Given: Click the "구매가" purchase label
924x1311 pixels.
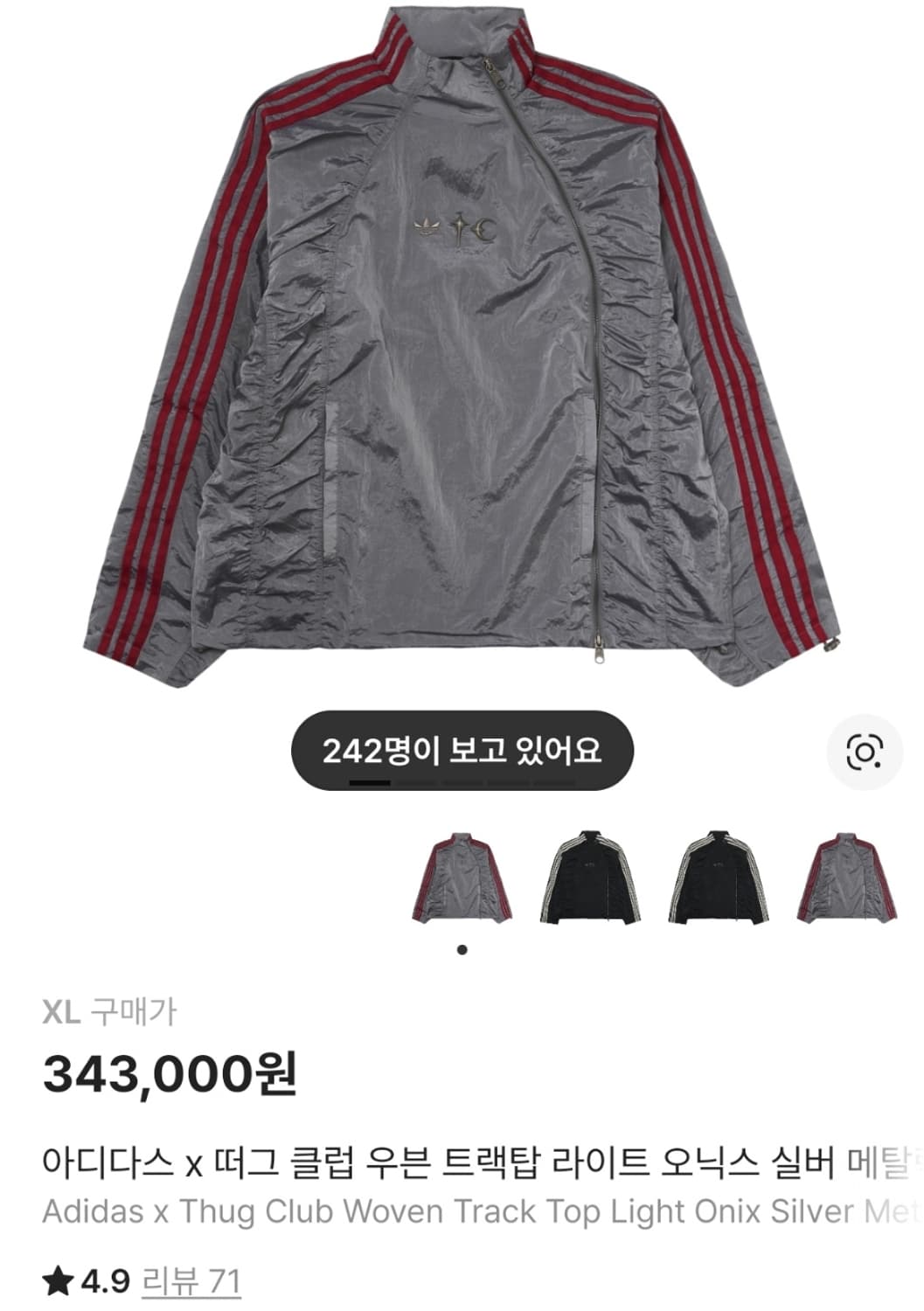Looking at the screenshot, I should [134, 1011].
